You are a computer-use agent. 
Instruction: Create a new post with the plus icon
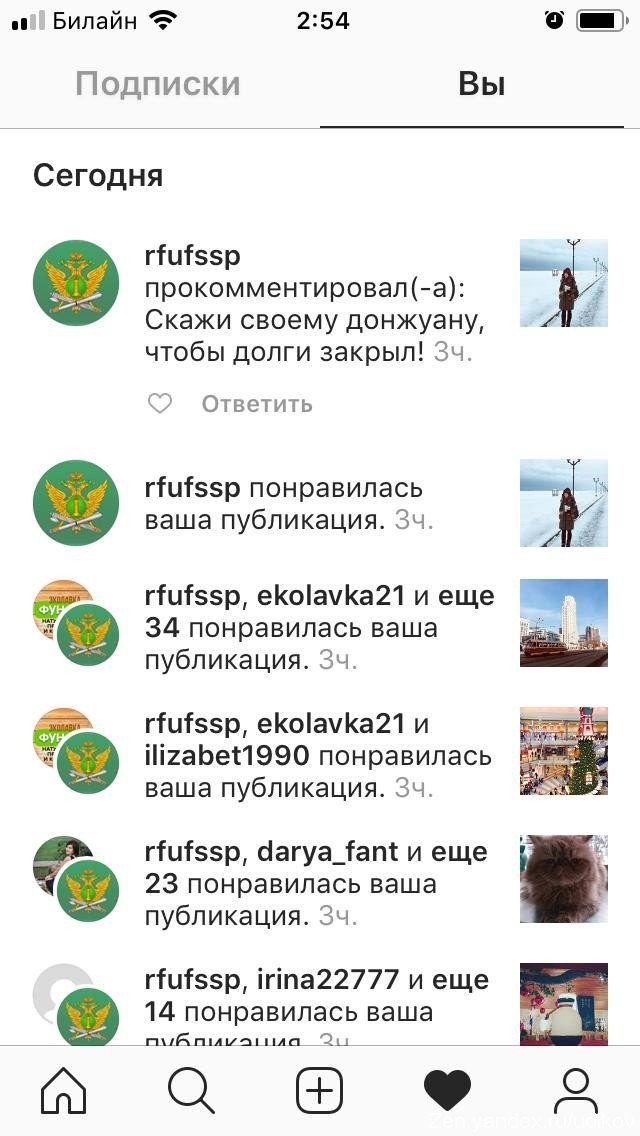[x=319, y=1090]
